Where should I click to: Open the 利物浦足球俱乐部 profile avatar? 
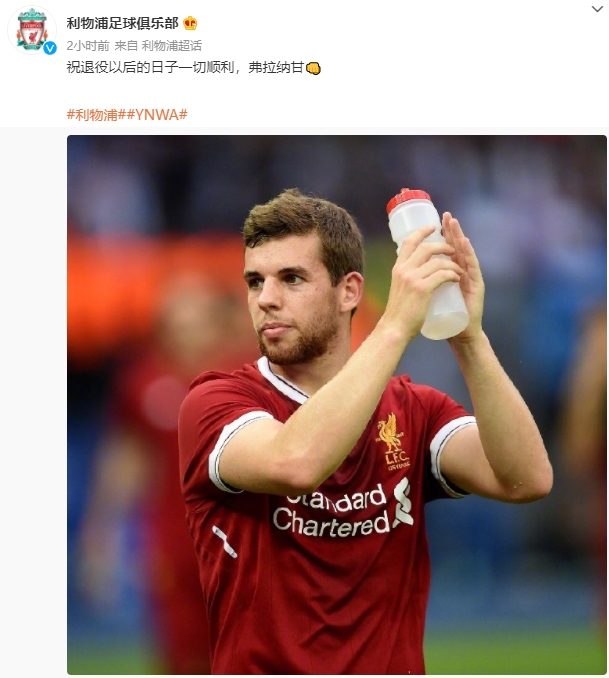click(32, 29)
